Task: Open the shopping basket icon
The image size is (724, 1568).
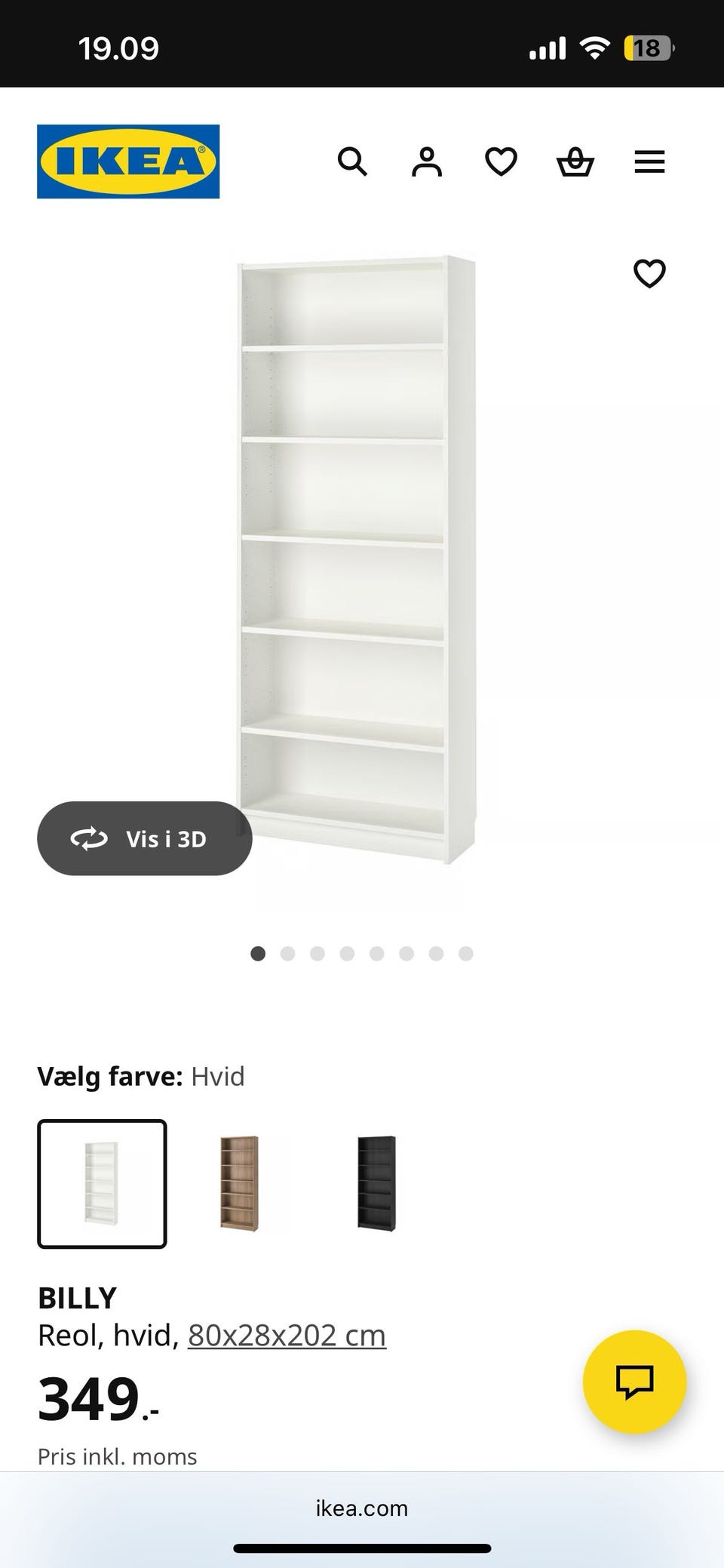Action: (575, 161)
